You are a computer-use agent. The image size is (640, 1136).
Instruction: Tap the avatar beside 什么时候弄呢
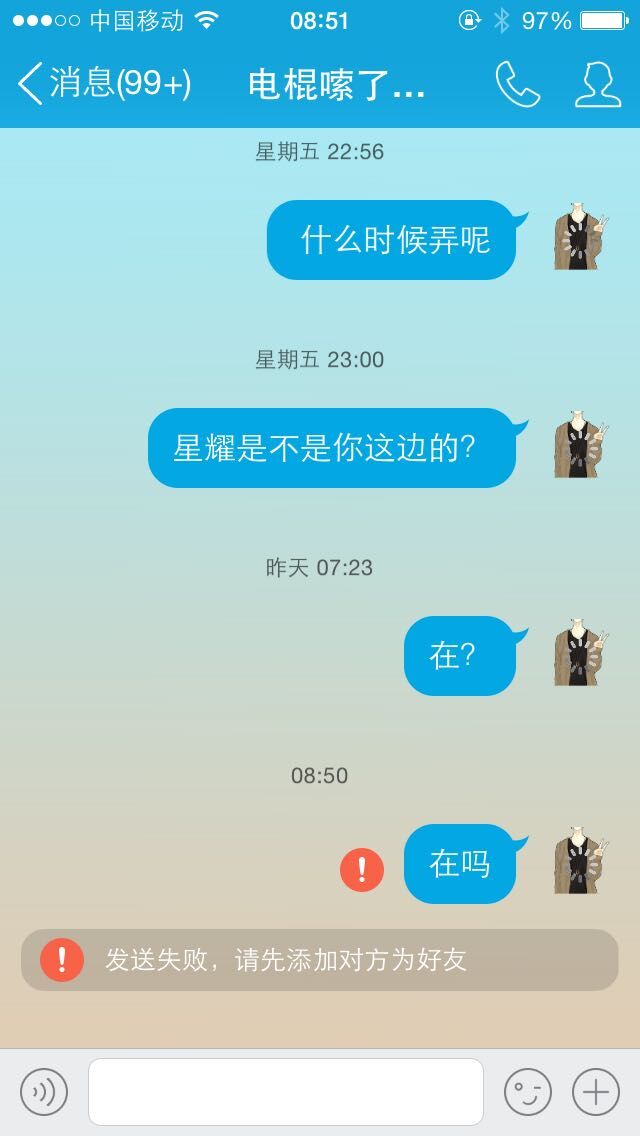[x=581, y=238]
